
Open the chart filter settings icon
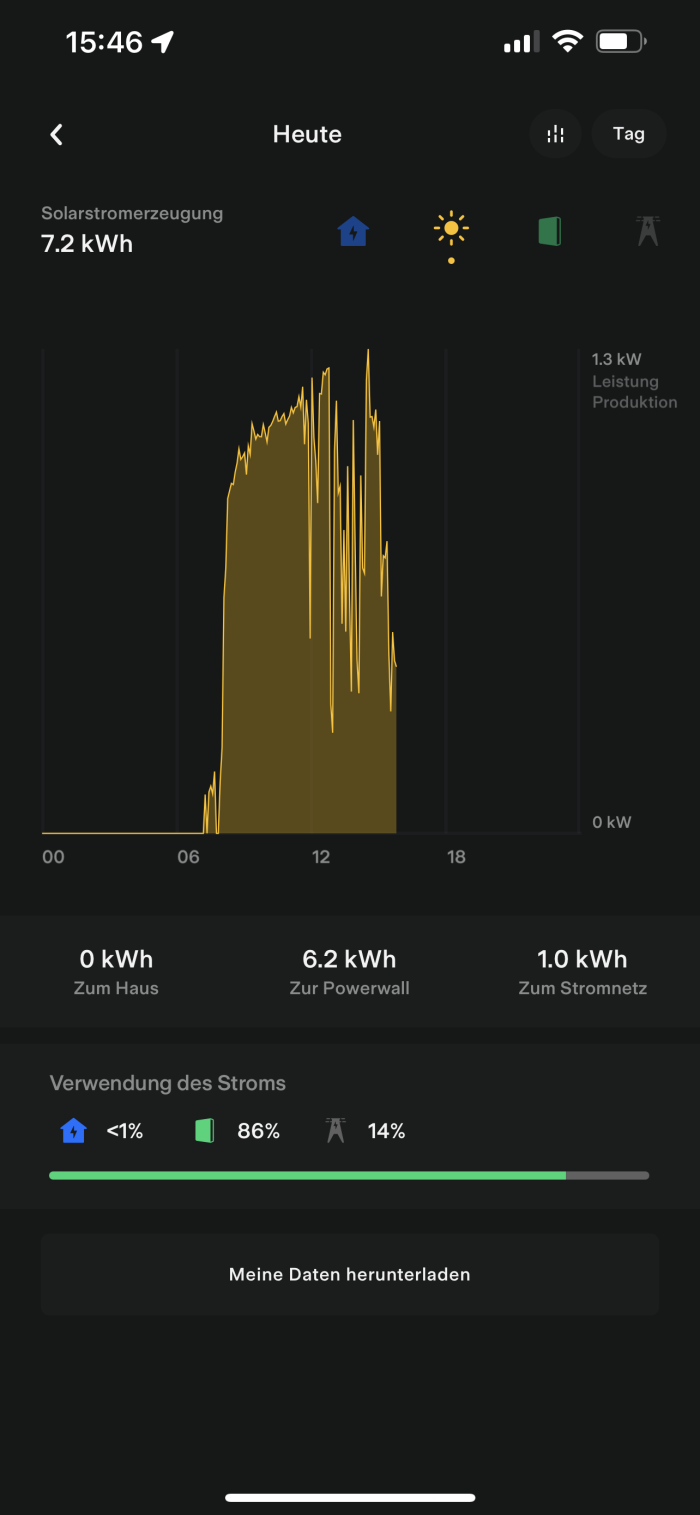[x=556, y=134]
